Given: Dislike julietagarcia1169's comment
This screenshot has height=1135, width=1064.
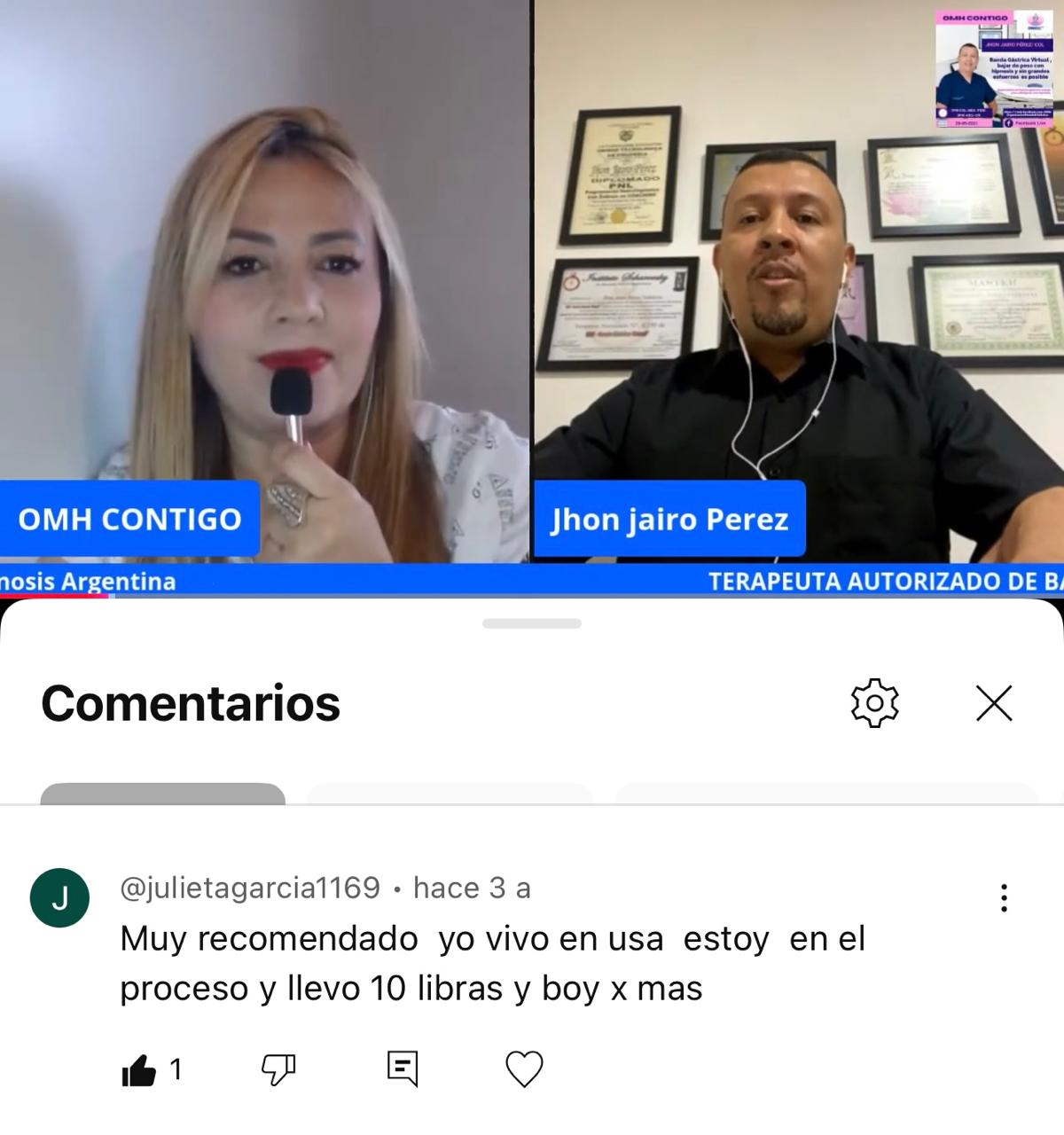Looking at the screenshot, I should click(278, 1070).
